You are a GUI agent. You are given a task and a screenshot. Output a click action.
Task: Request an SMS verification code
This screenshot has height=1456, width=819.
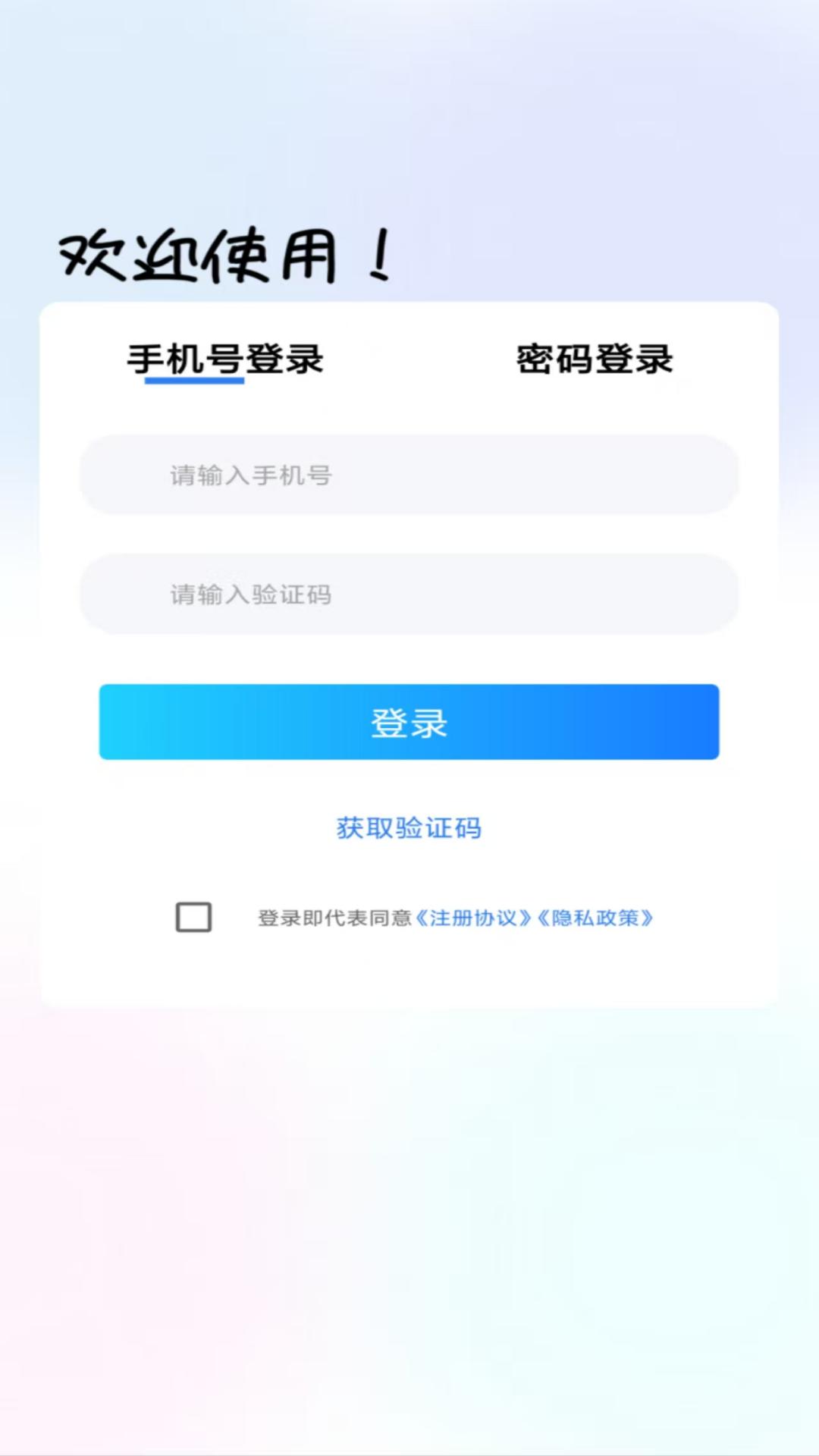pos(409,830)
